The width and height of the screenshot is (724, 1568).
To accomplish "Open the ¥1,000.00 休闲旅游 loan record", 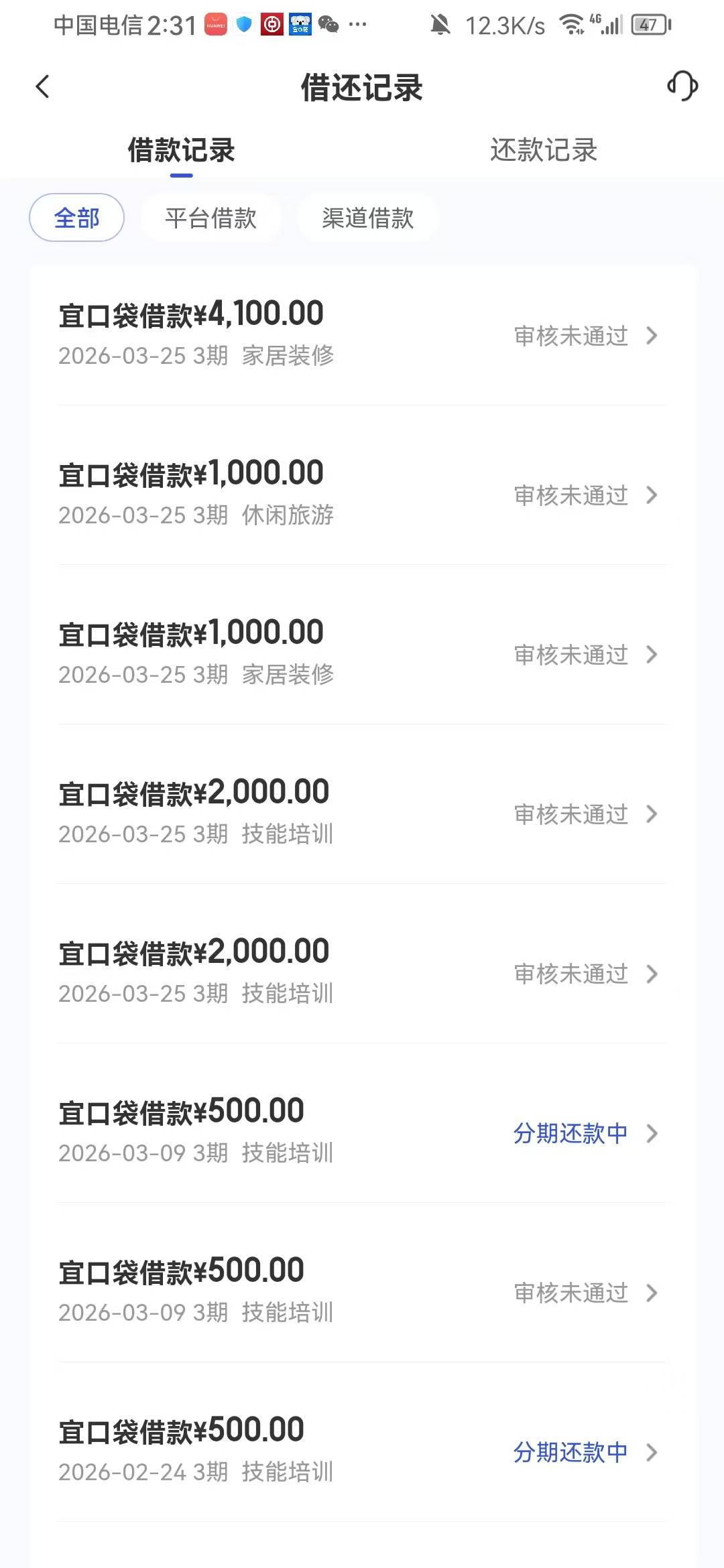I will pos(362,494).
